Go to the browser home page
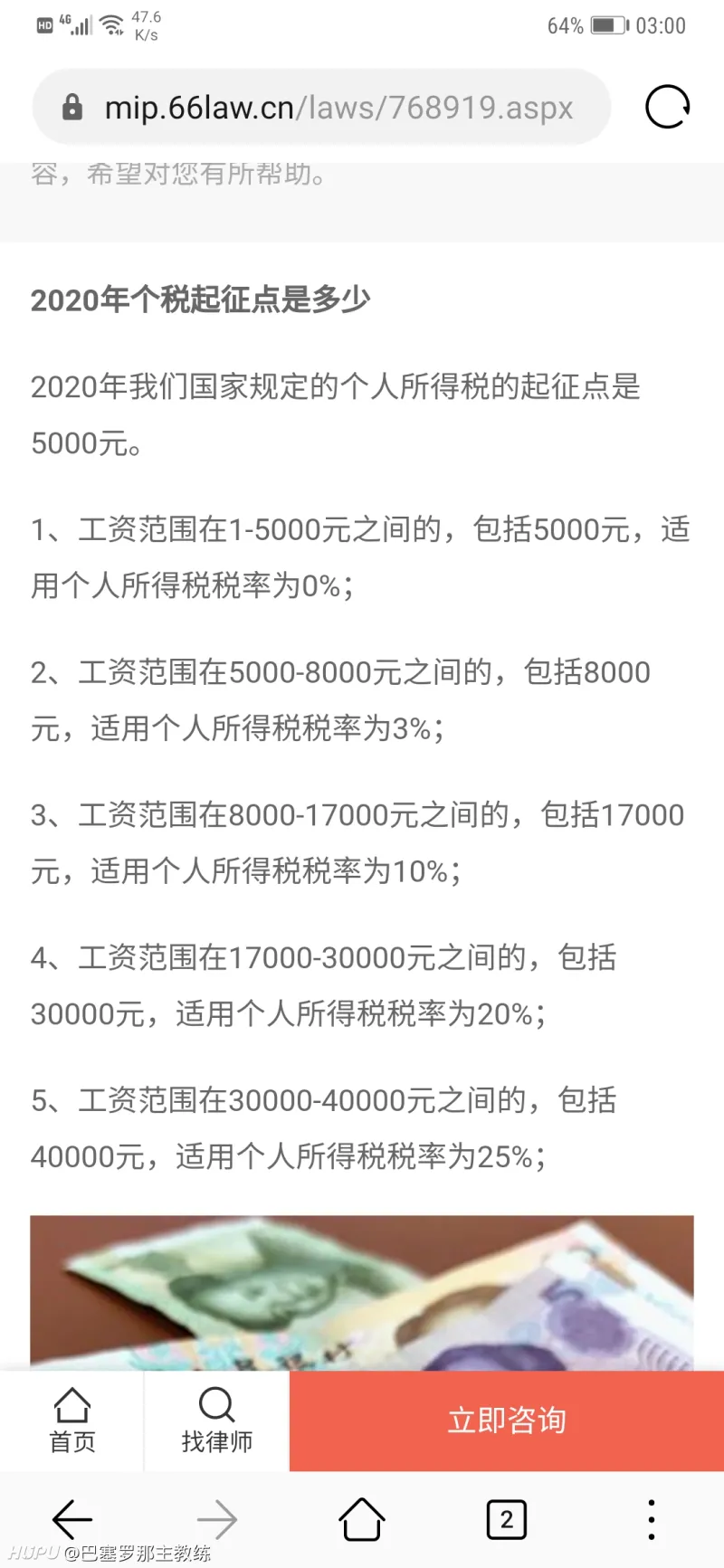The image size is (724, 1568). (362, 1519)
